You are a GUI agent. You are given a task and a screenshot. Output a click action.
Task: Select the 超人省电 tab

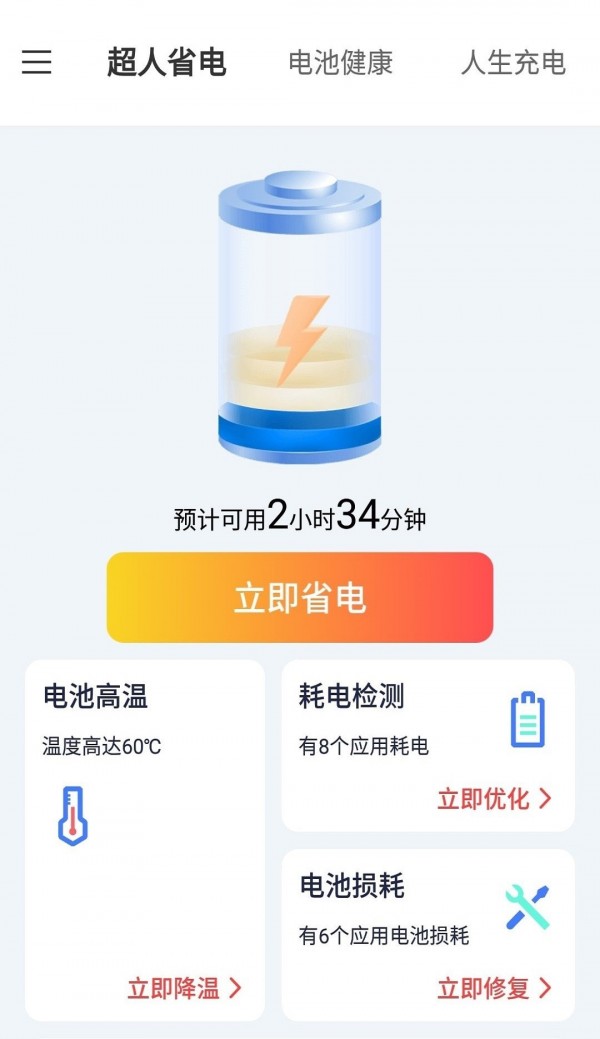[x=167, y=63]
